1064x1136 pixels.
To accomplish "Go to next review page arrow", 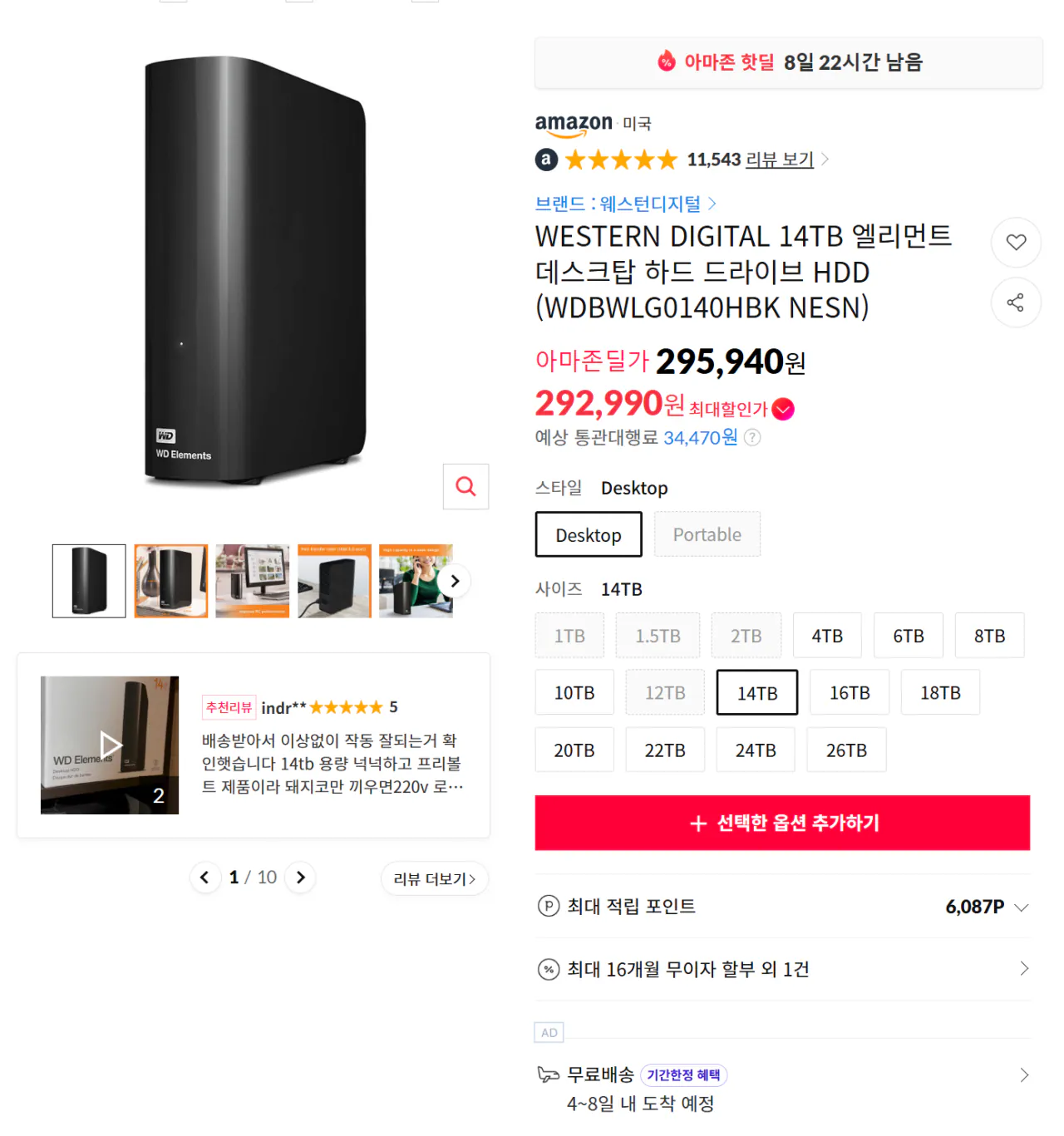I will click(x=300, y=878).
